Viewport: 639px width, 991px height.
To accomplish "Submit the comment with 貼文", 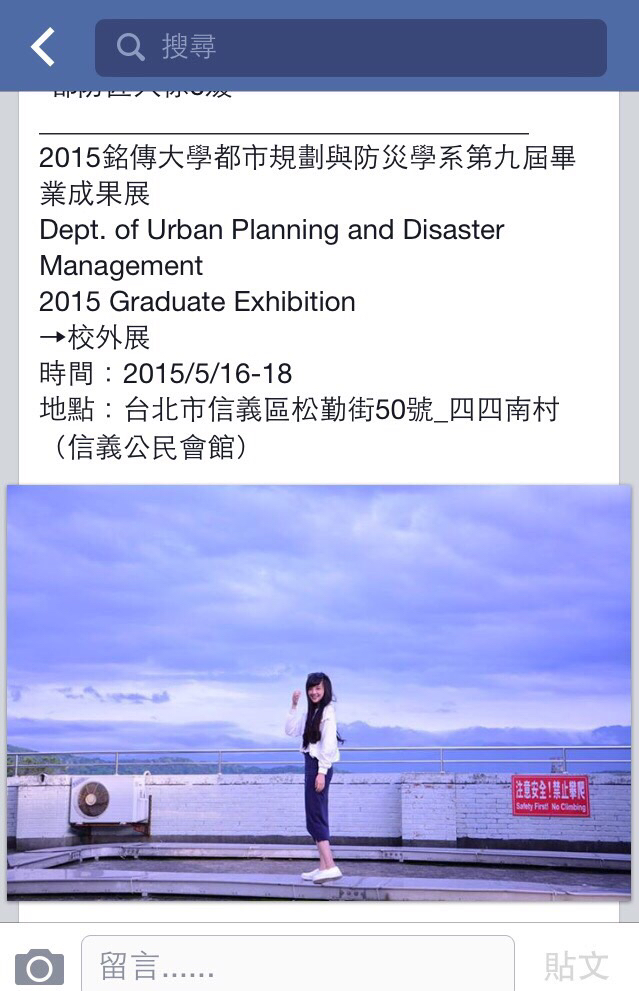I will tap(576, 966).
